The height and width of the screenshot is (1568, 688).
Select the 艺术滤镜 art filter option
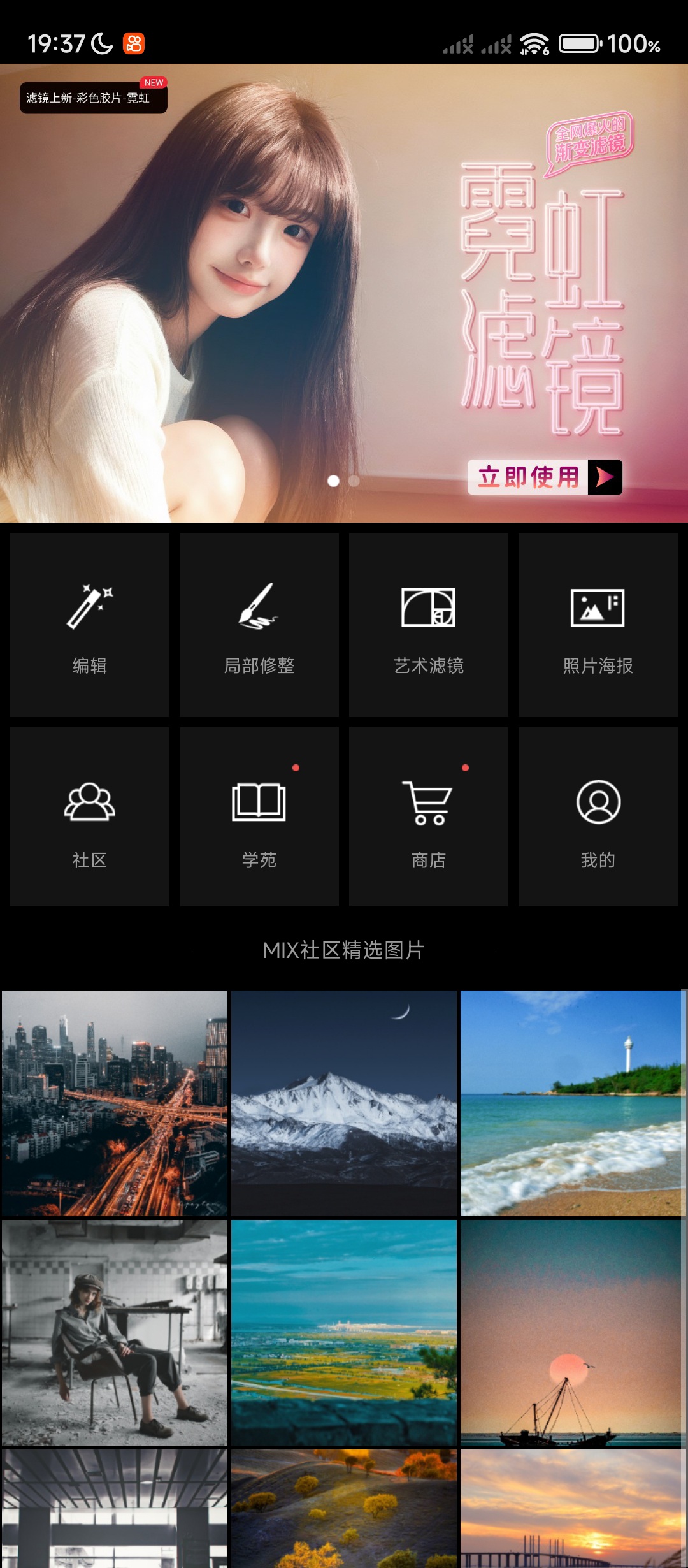(428, 625)
